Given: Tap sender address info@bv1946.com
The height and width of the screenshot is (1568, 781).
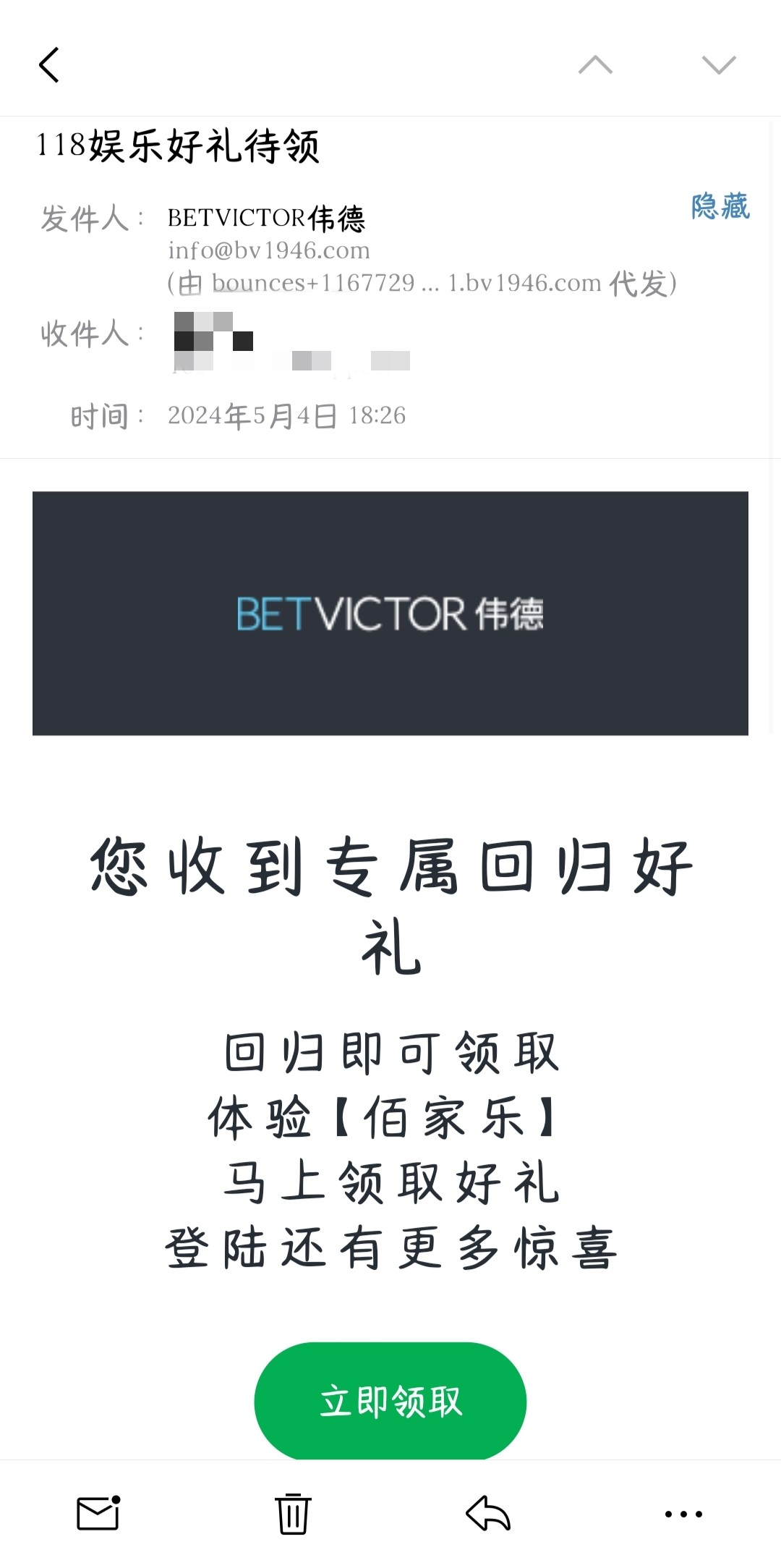Looking at the screenshot, I should [x=269, y=250].
